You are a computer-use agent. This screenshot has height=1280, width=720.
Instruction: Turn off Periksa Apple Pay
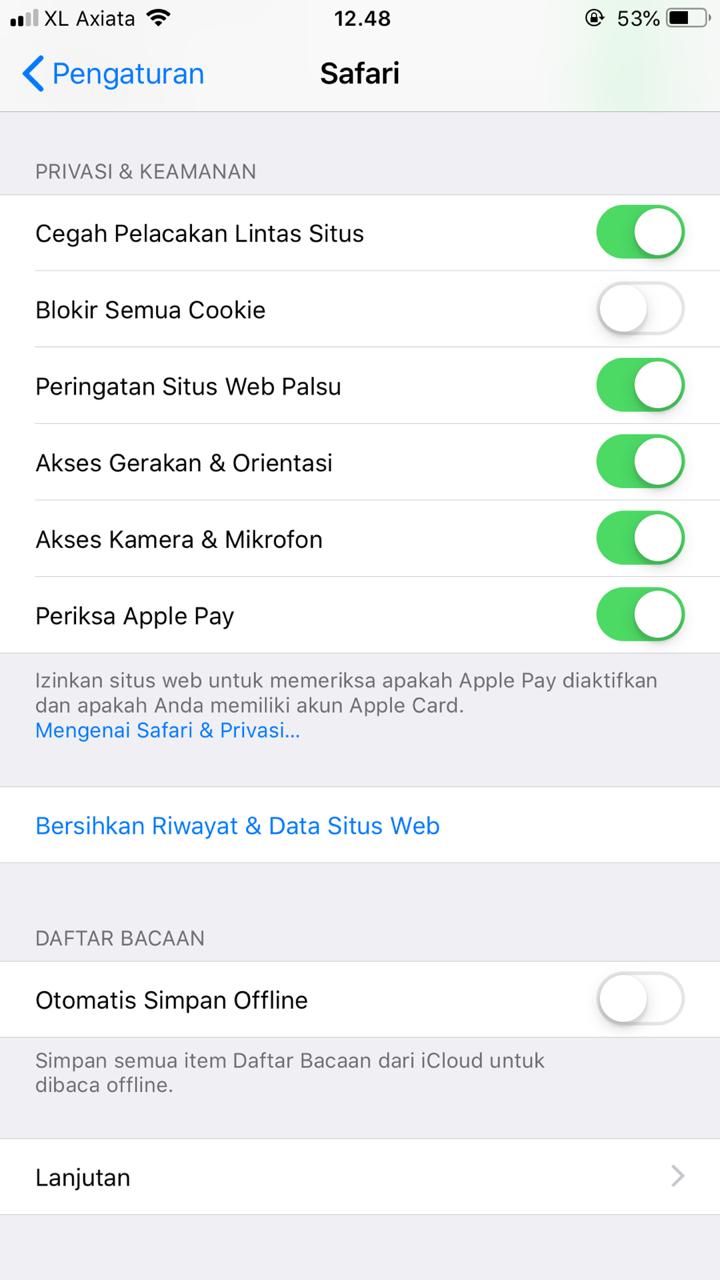click(640, 615)
